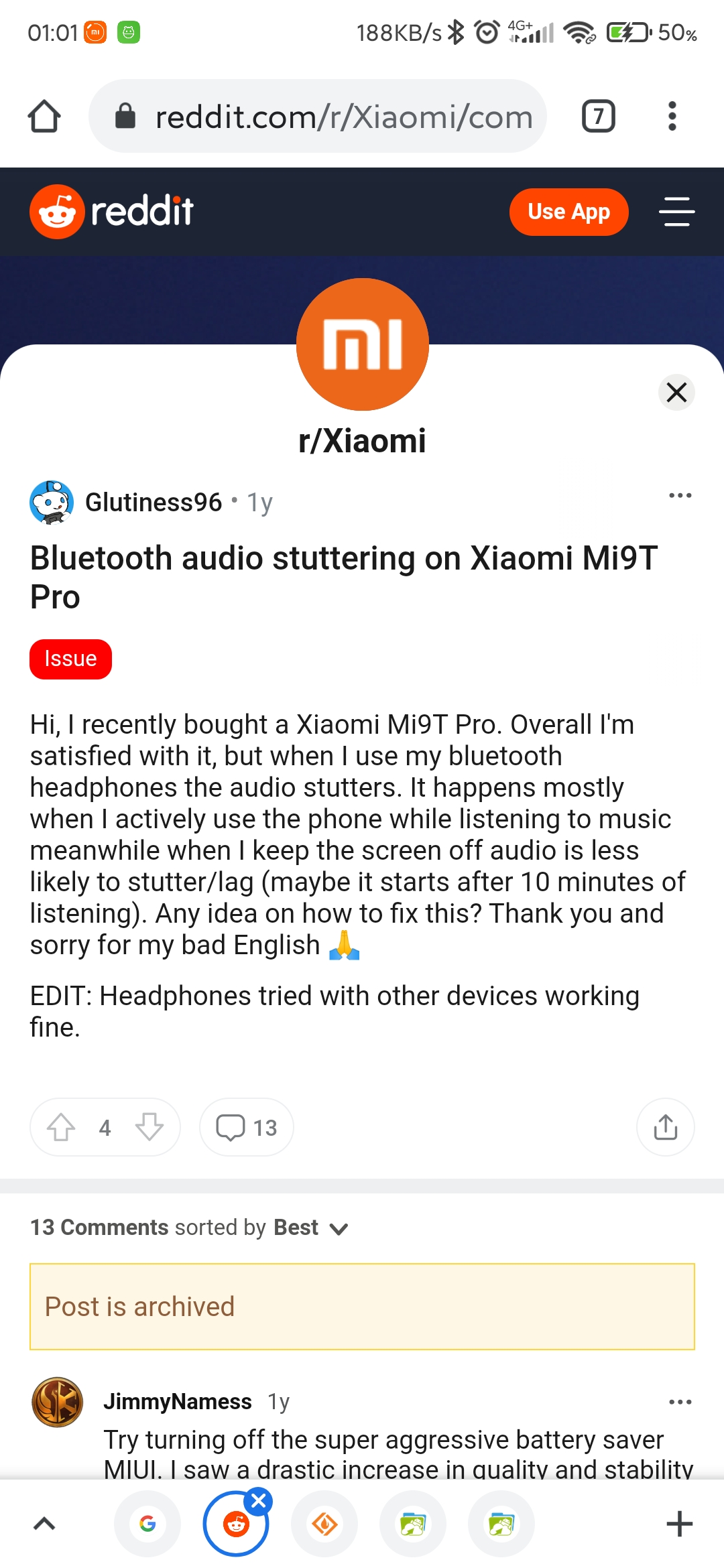This screenshot has width=724, height=1568.
Task: Open the r/Xiaomi subreddit link
Action: pyautogui.click(x=362, y=441)
